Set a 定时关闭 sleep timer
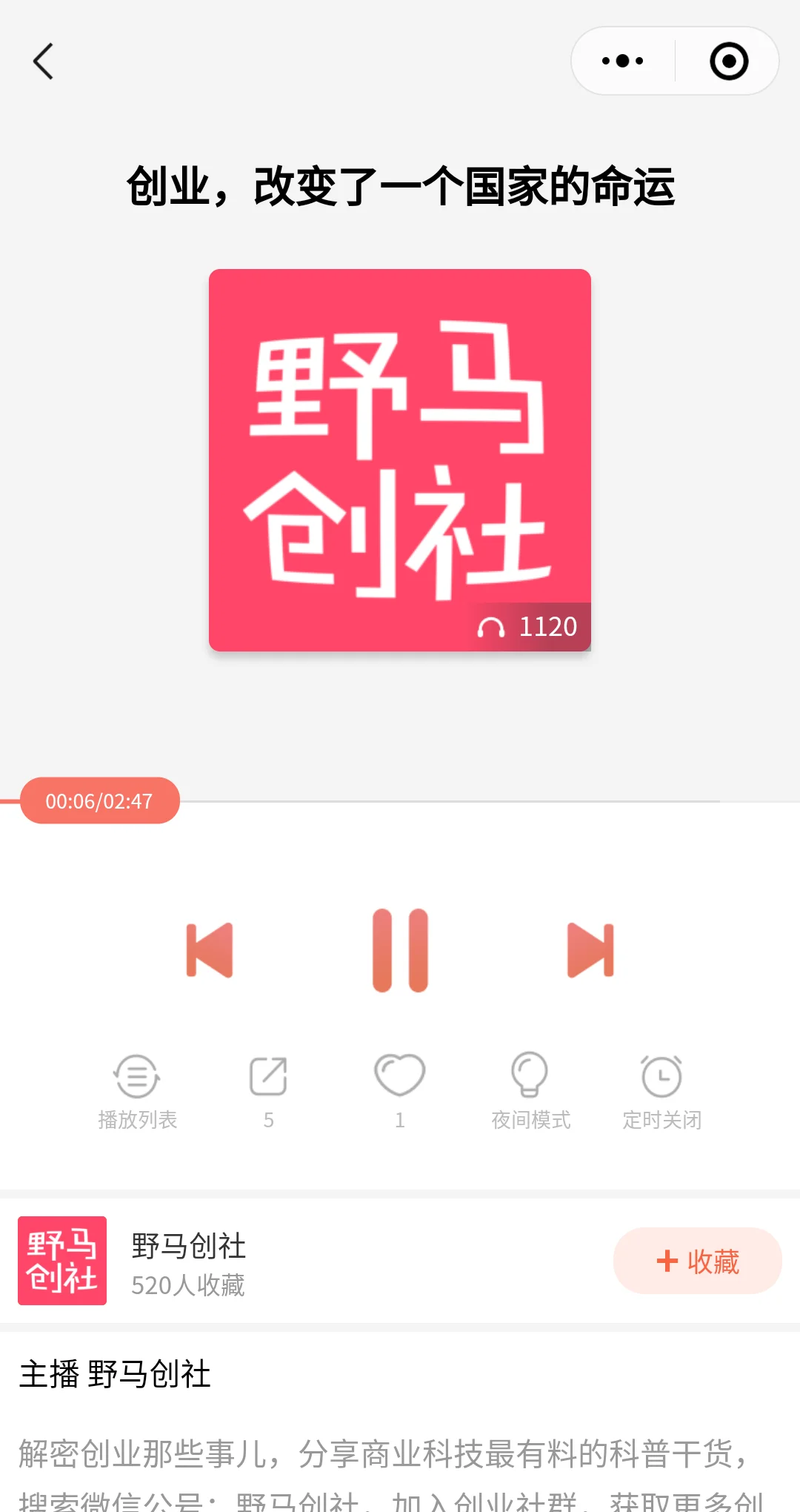Viewport: 800px width, 1512px height. 661,1091
